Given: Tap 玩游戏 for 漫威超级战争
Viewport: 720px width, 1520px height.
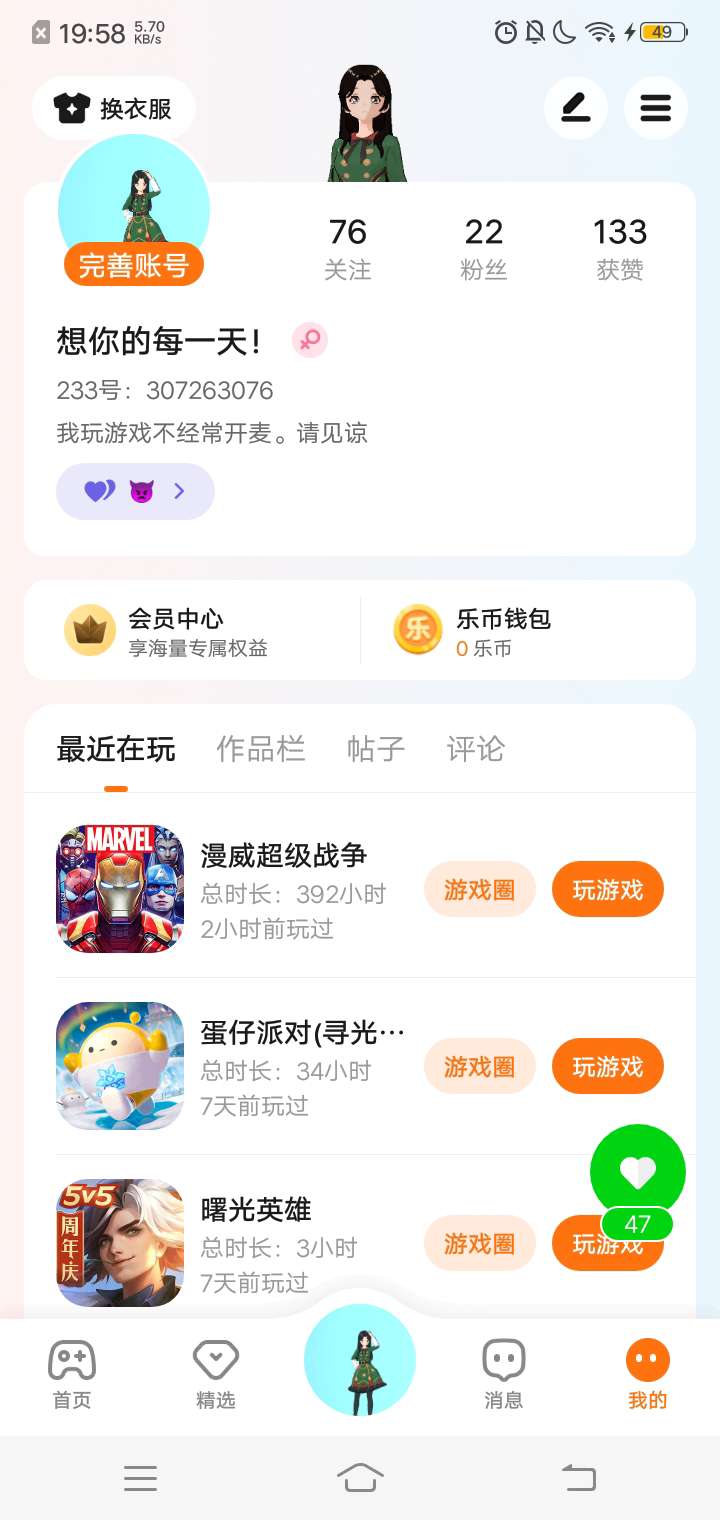Looking at the screenshot, I should pyautogui.click(x=607, y=889).
